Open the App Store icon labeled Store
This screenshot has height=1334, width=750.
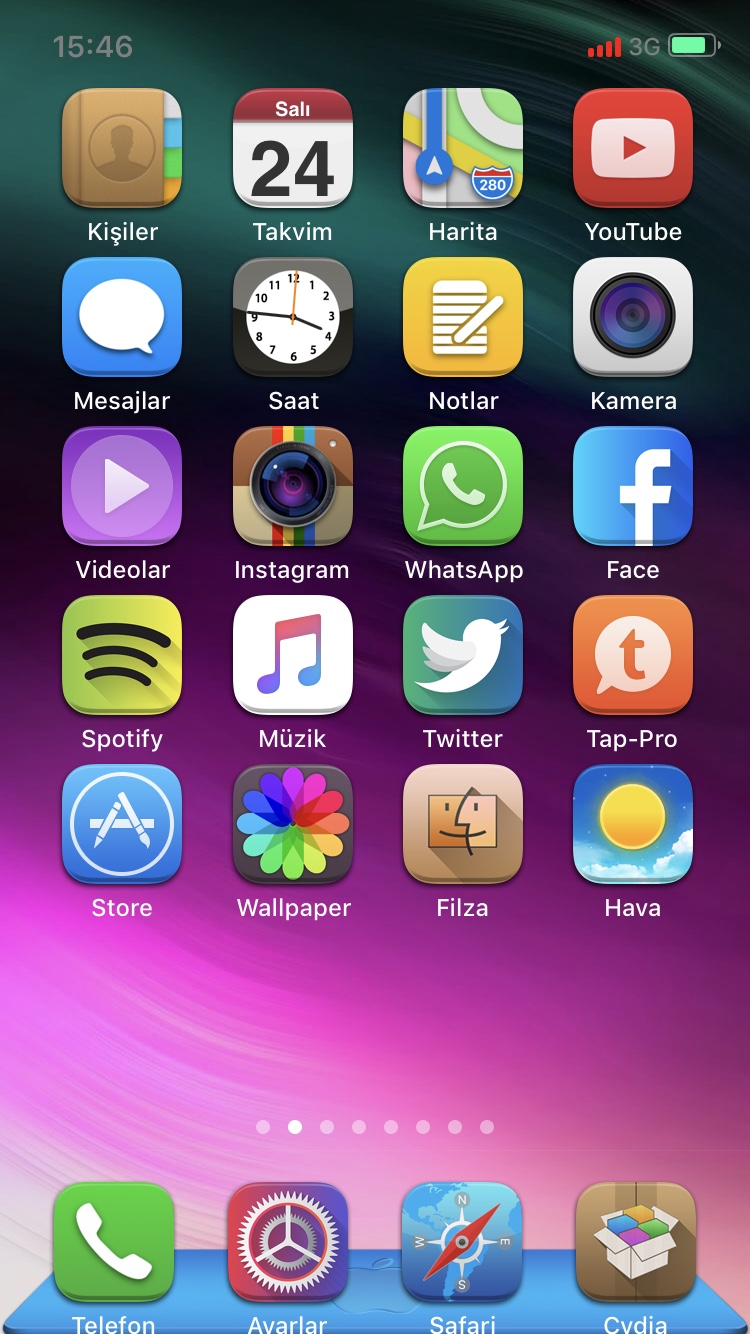click(x=122, y=825)
